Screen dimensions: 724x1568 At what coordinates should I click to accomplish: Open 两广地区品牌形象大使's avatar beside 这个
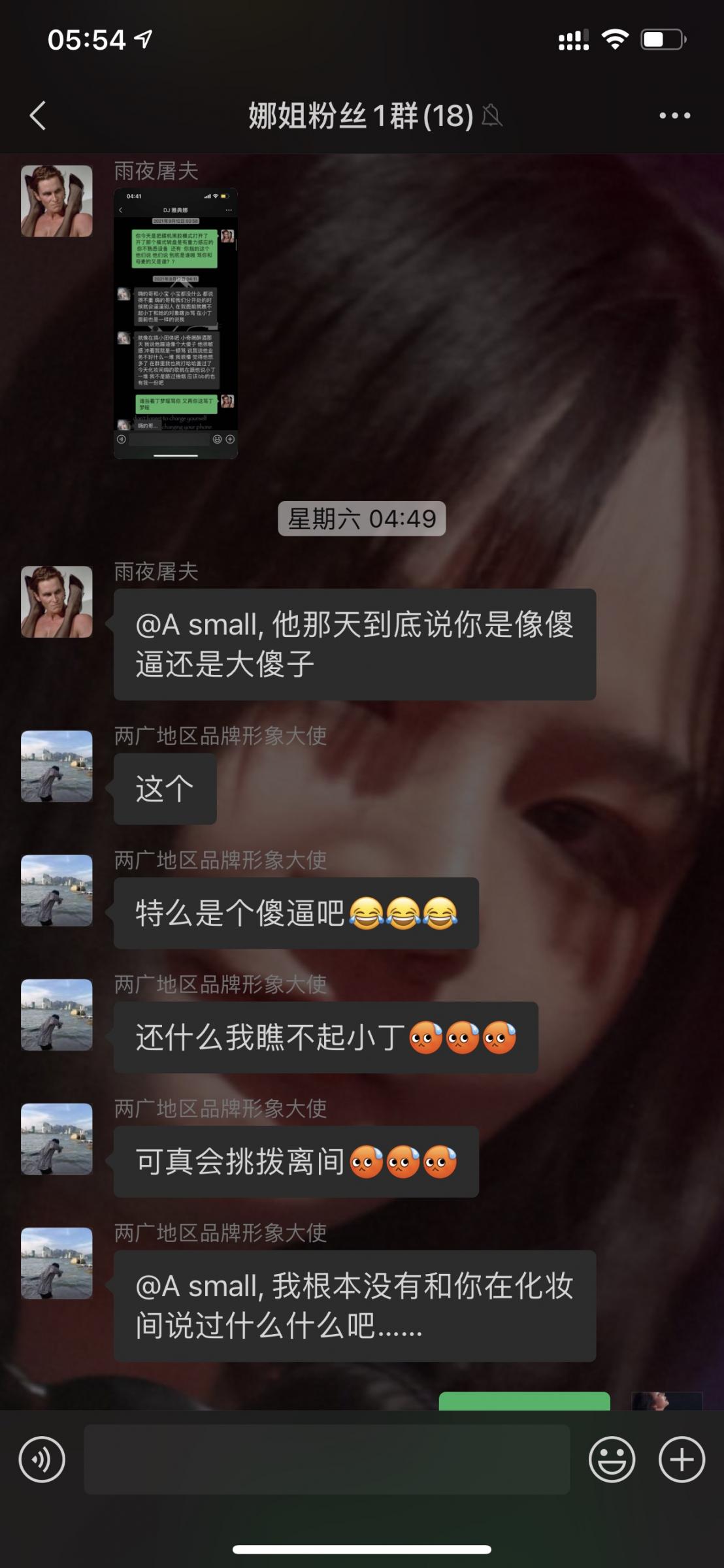coord(57,766)
